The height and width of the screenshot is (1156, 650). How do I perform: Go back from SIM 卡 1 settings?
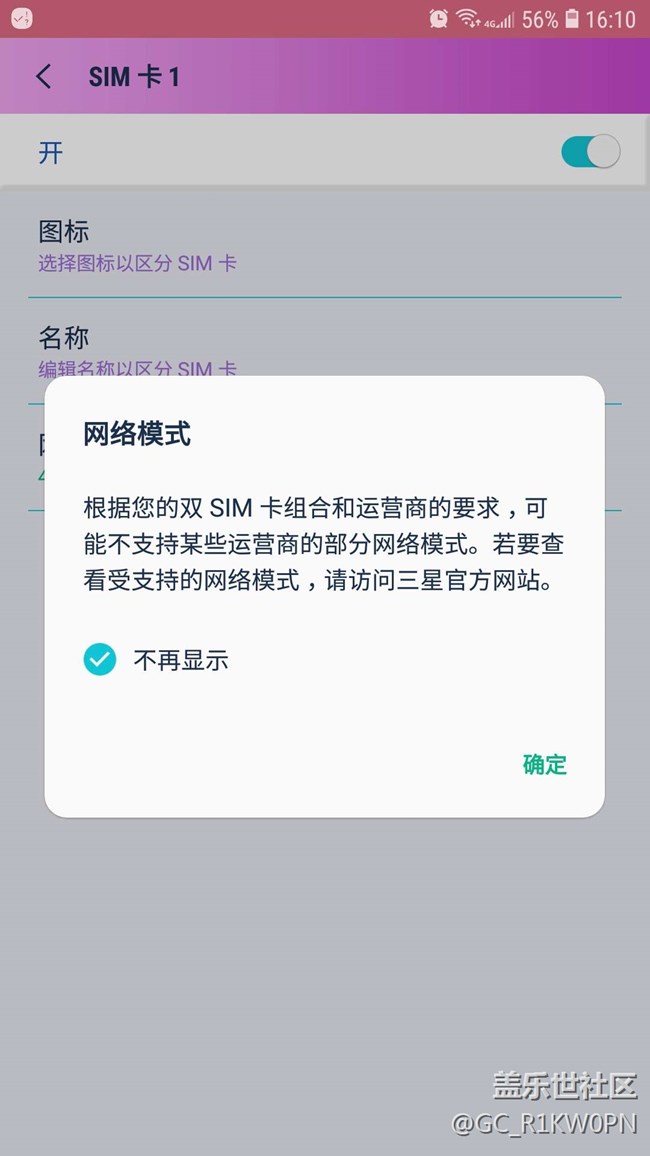click(x=44, y=77)
